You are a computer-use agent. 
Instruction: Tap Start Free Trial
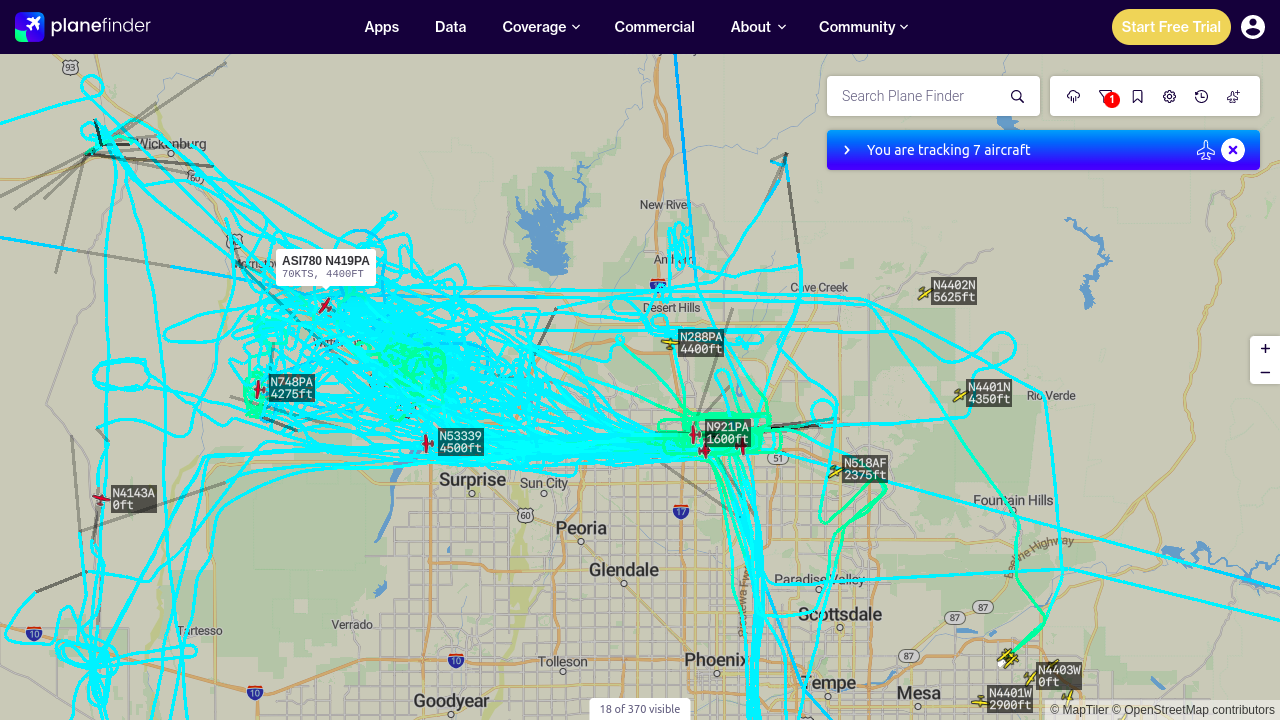pos(1171,27)
